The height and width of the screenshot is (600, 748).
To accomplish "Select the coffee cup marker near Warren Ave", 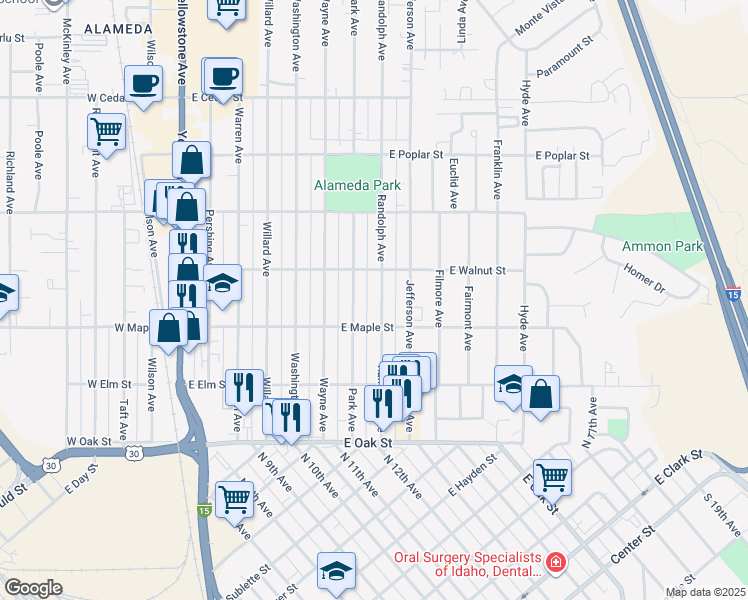I will coord(224,75).
